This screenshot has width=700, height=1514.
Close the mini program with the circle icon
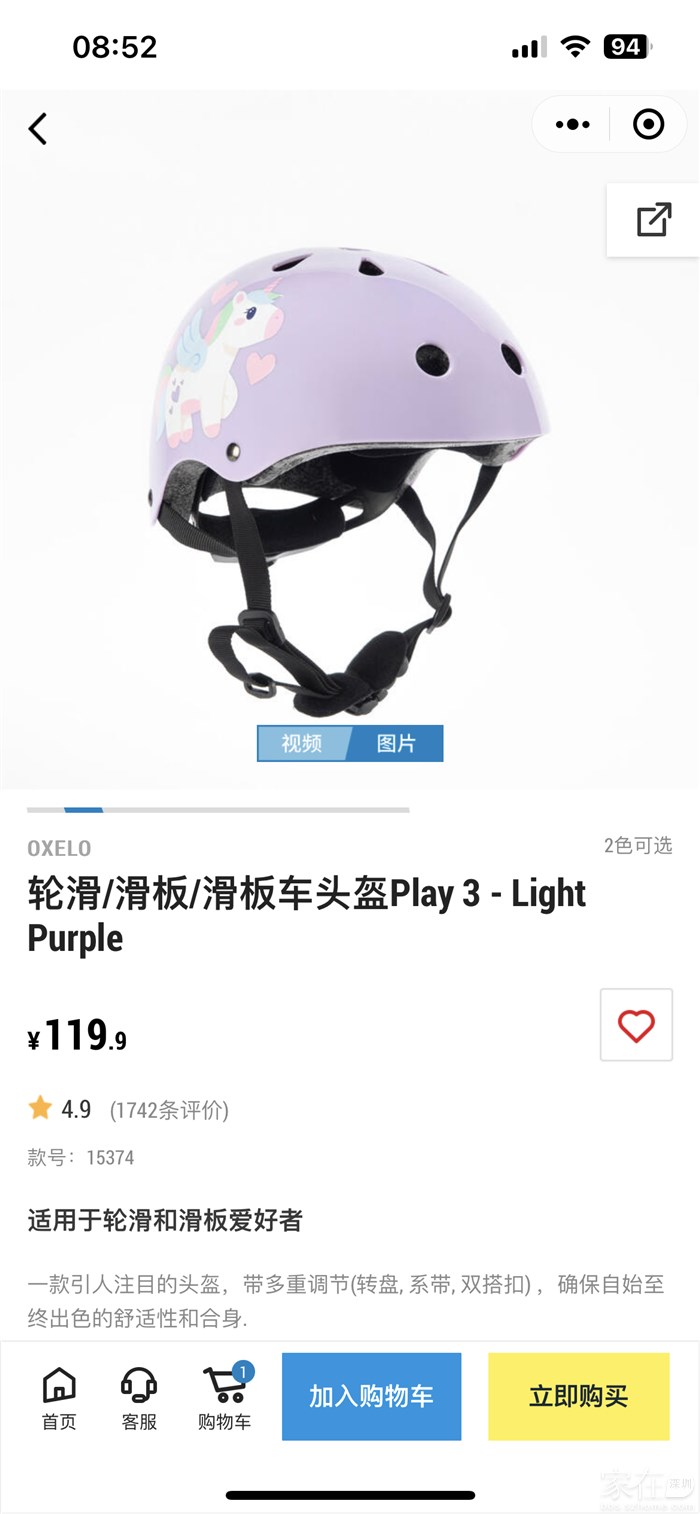point(648,125)
